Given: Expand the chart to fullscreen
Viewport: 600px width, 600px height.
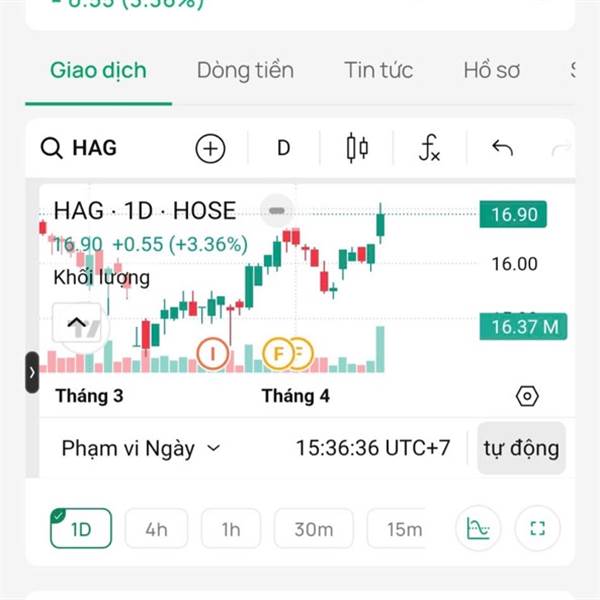Looking at the screenshot, I should point(538,528).
